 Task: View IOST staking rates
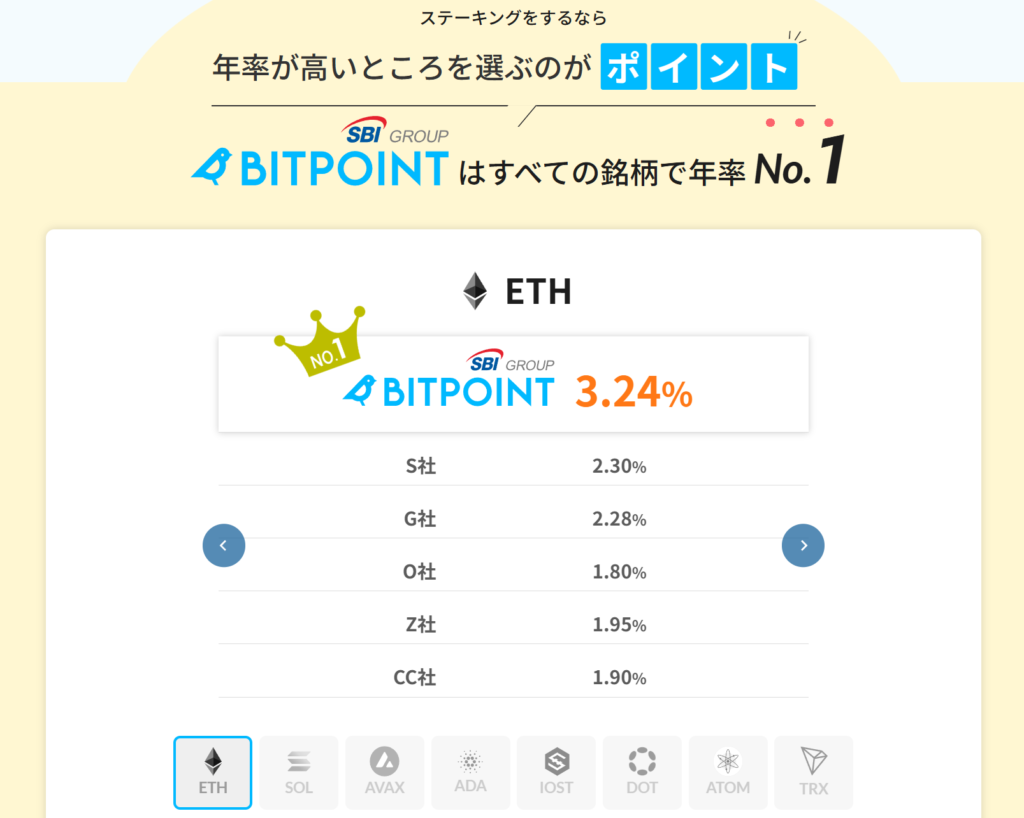click(x=556, y=772)
